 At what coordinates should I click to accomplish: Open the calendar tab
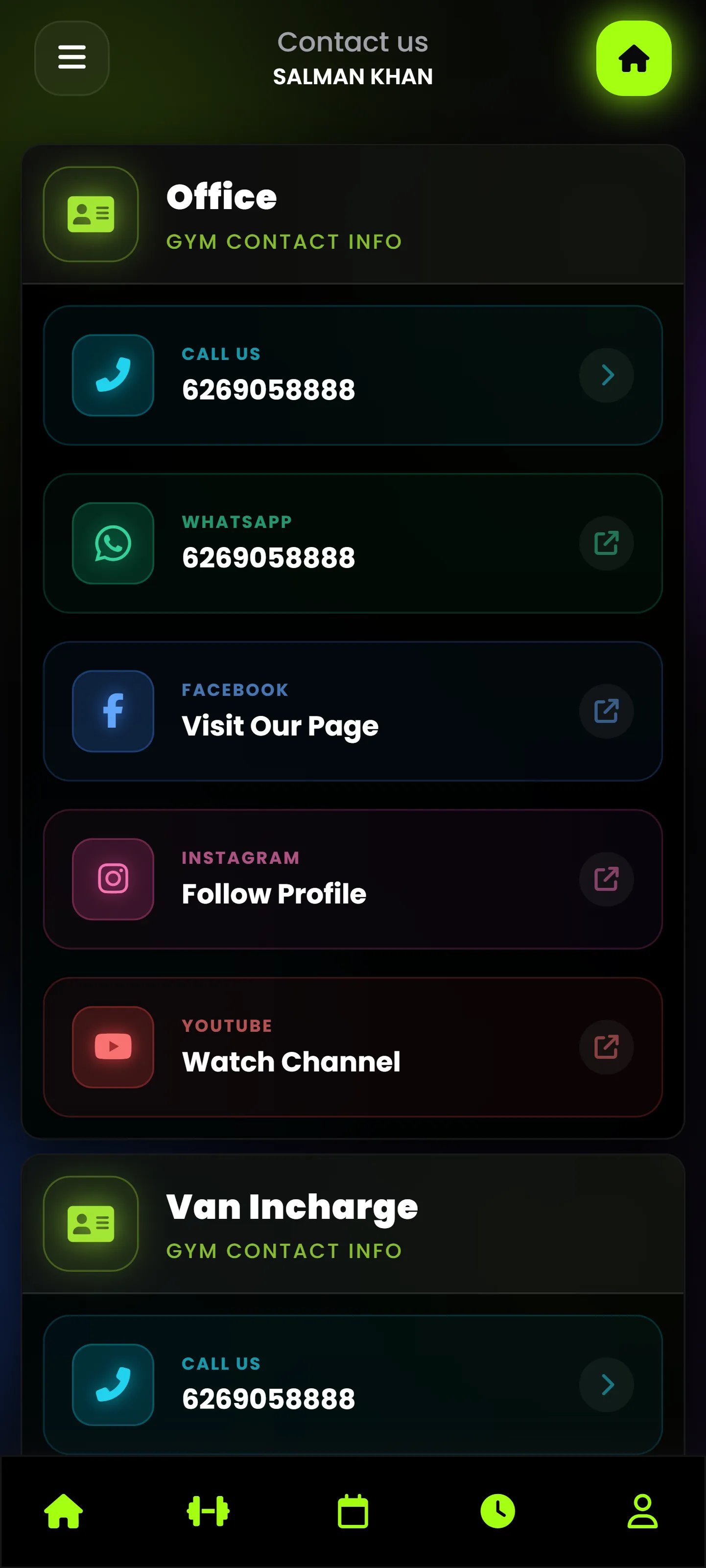click(x=353, y=1511)
